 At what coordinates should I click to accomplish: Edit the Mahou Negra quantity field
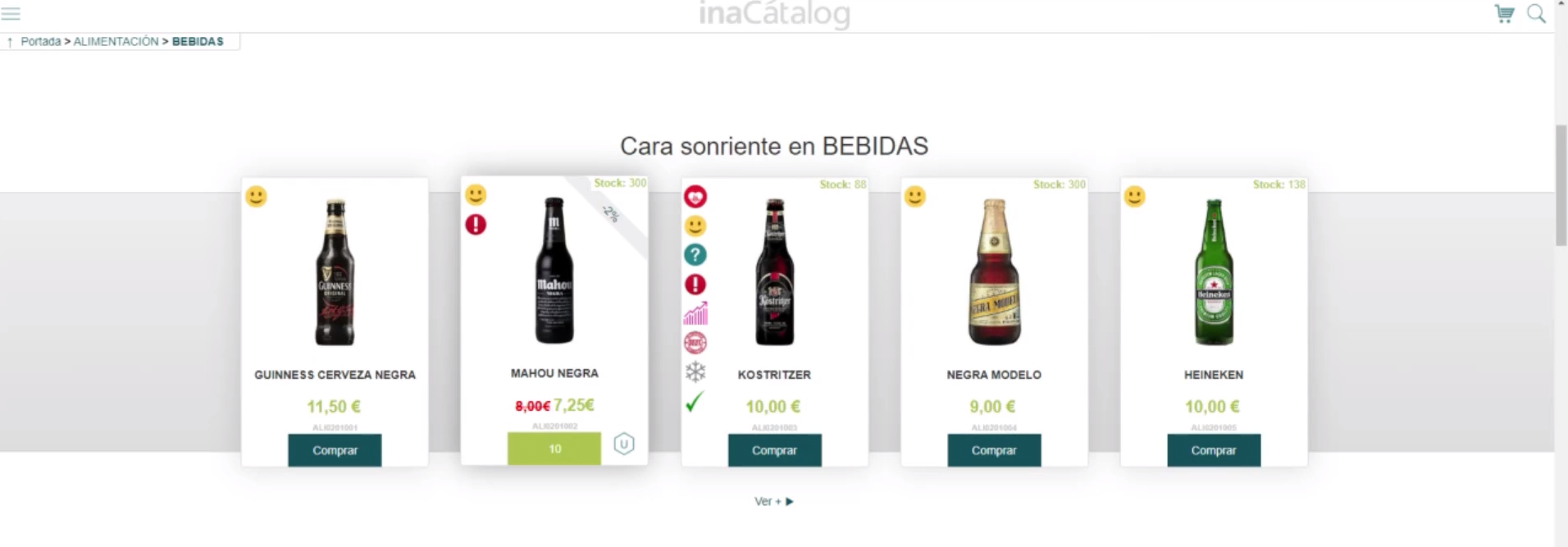(554, 449)
